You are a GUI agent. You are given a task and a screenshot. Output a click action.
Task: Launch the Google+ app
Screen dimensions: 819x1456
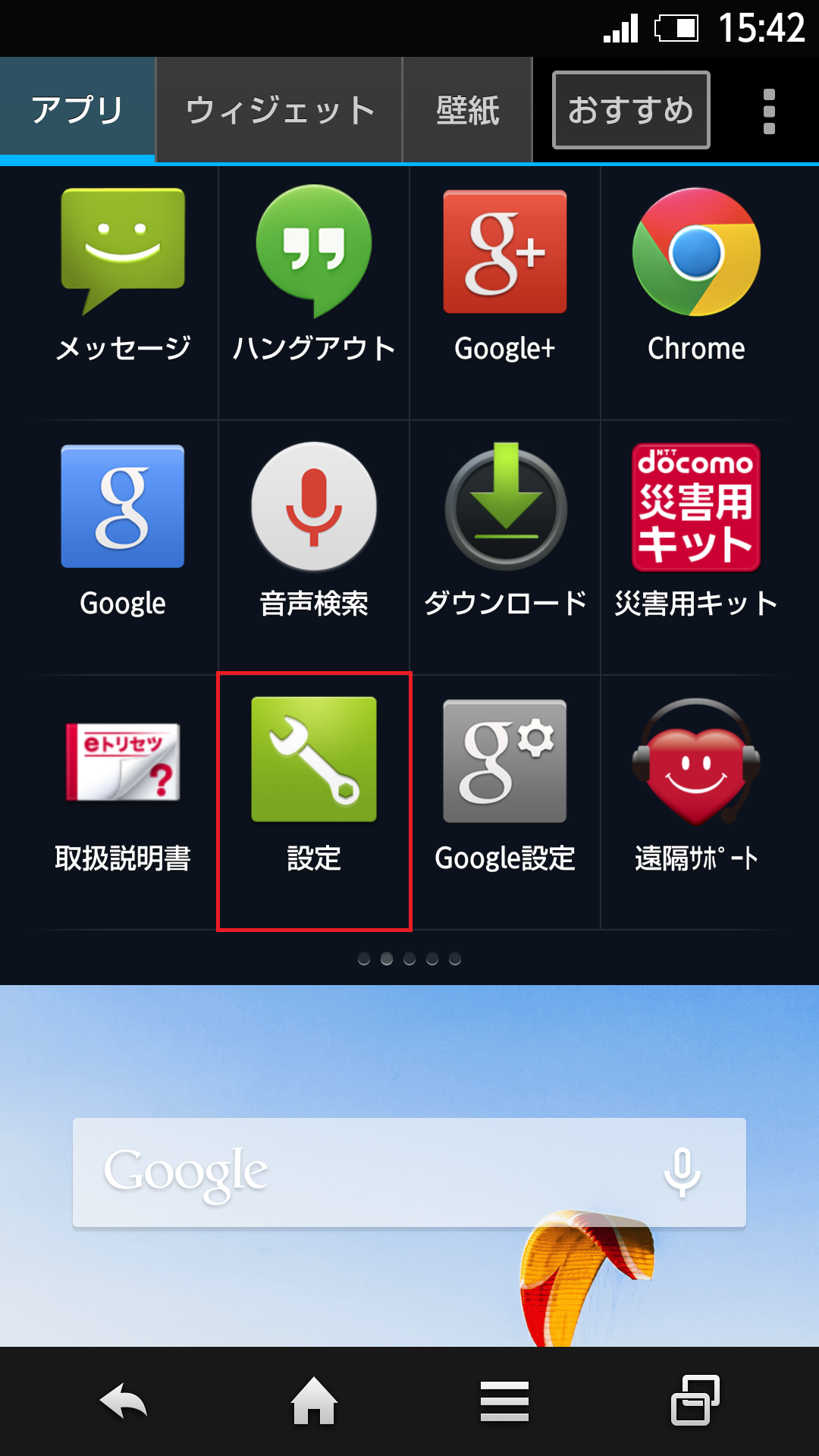click(504, 253)
